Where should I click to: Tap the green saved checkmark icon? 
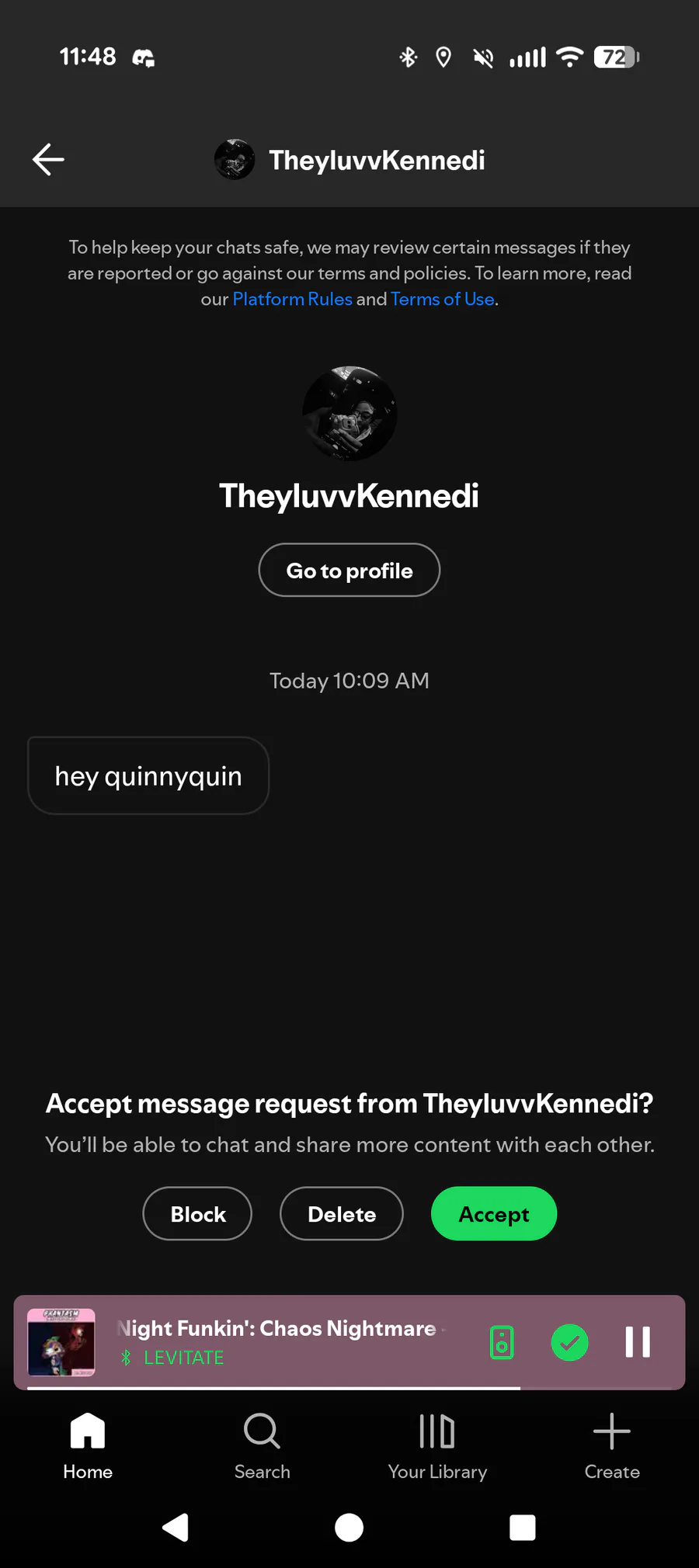click(x=569, y=1342)
